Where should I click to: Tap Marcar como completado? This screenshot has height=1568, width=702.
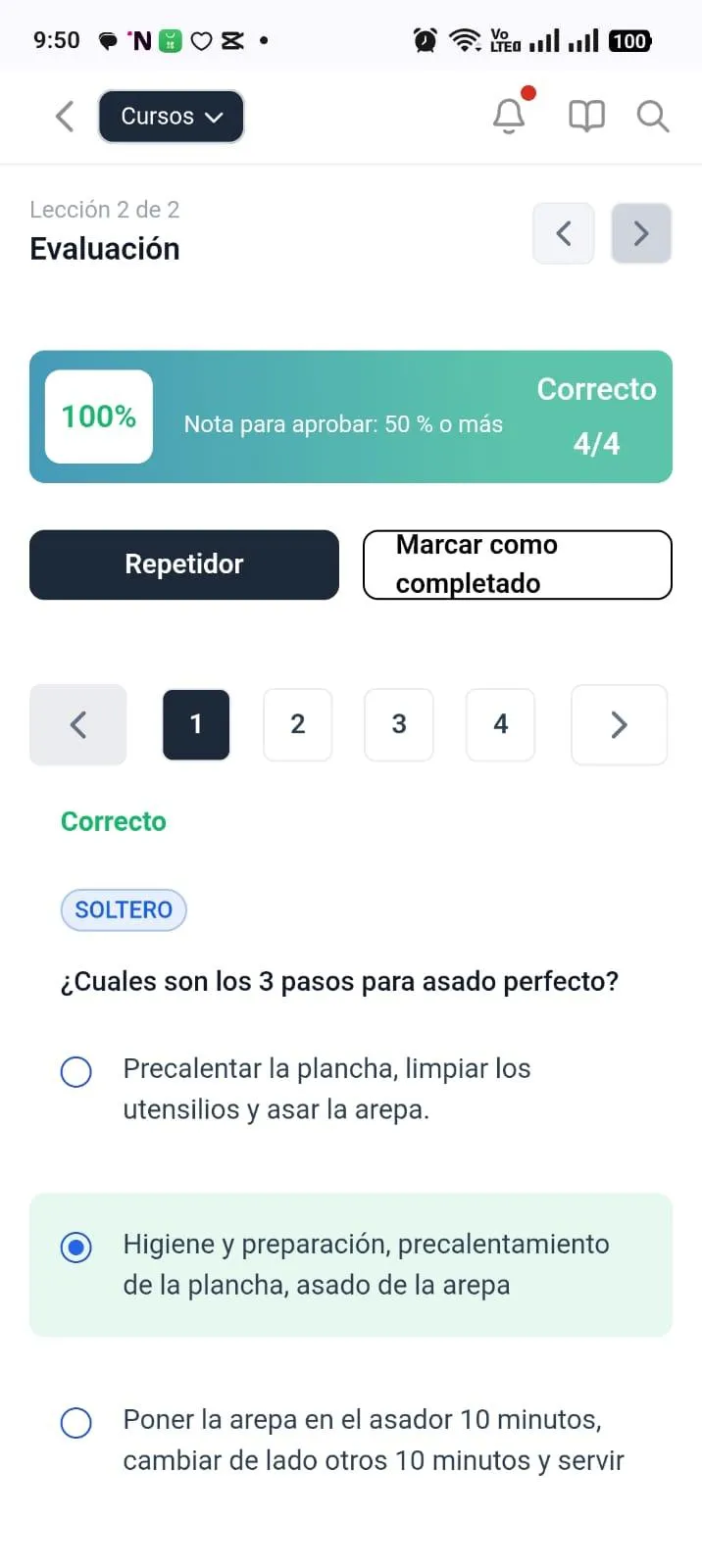518,564
